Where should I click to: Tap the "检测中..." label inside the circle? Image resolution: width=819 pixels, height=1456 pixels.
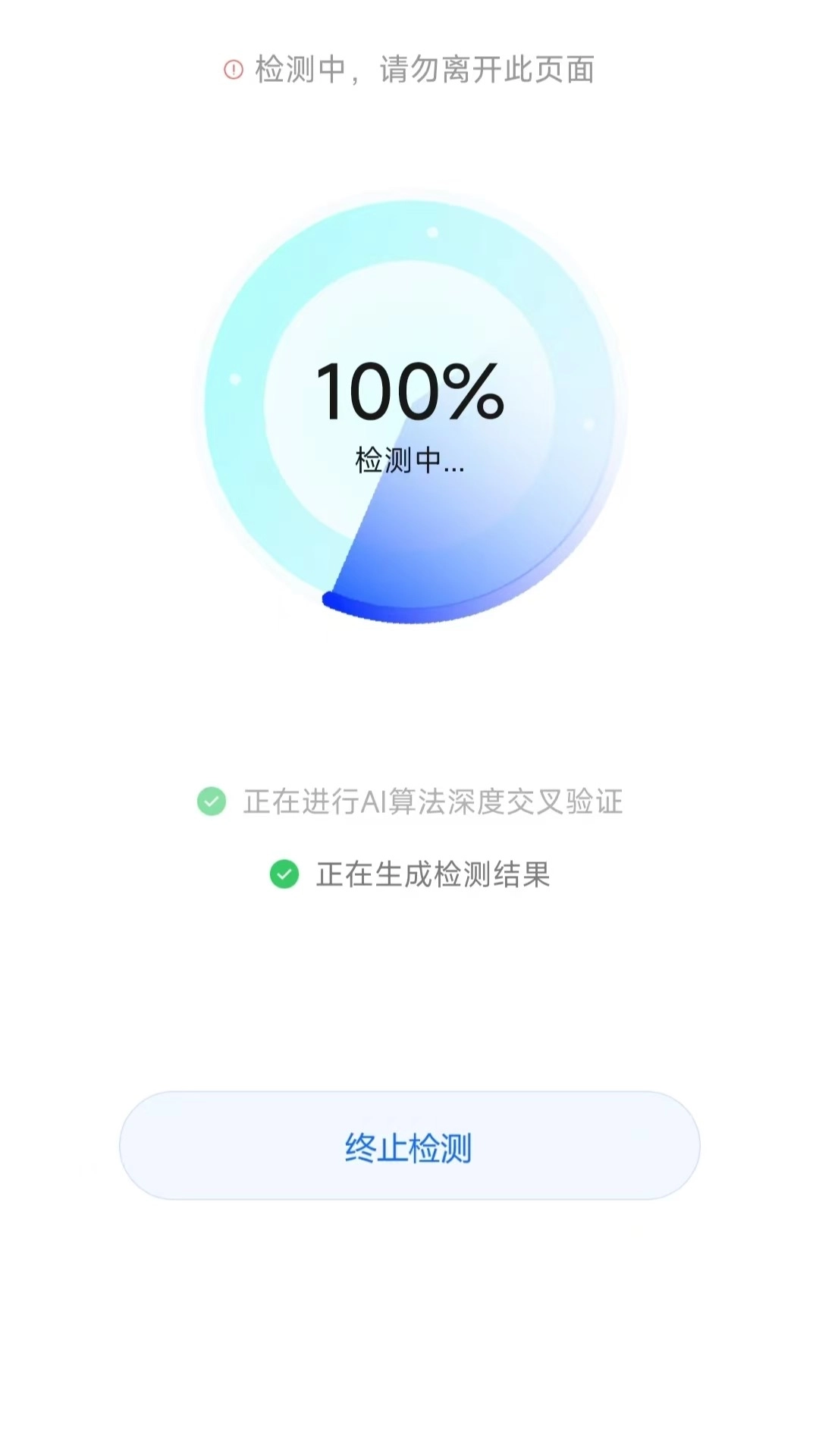pyautogui.click(x=409, y=459)
